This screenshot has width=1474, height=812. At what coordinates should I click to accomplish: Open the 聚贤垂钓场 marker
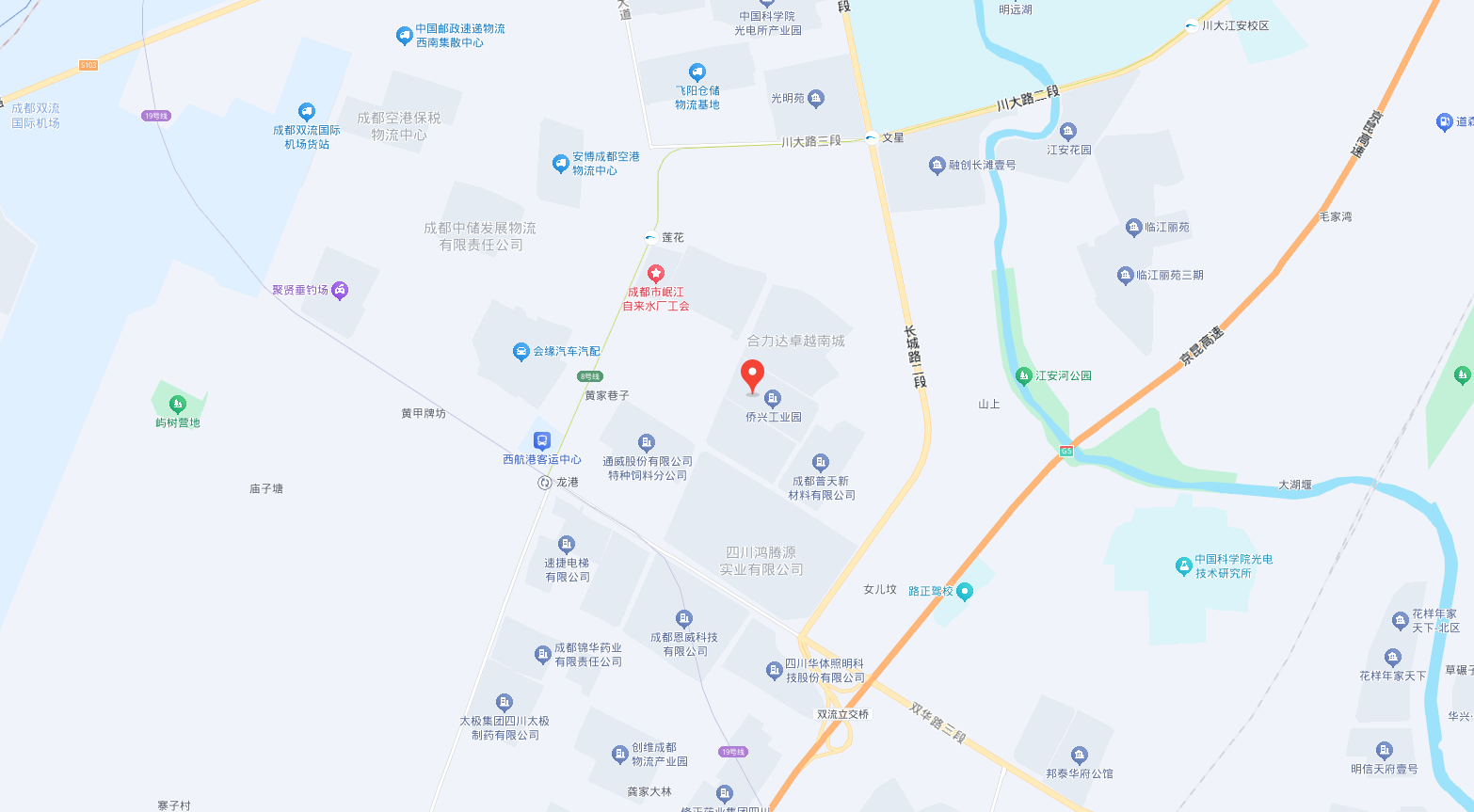click(x=340, y=291)
